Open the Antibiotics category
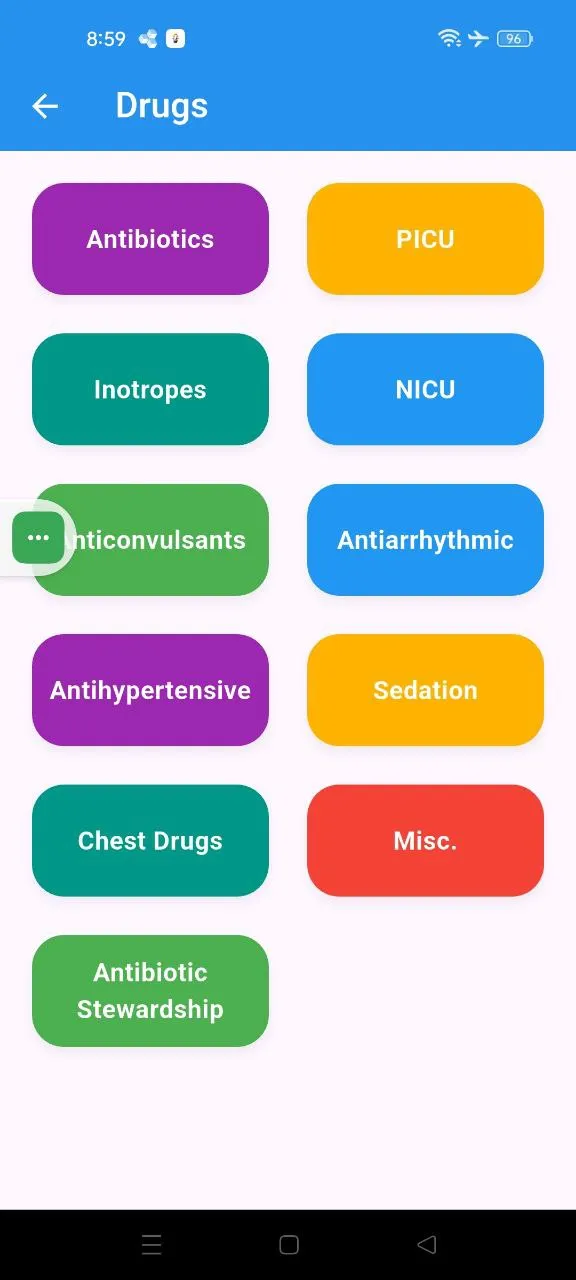Viewport: 576px width, 1280px height. click(150, 239)
